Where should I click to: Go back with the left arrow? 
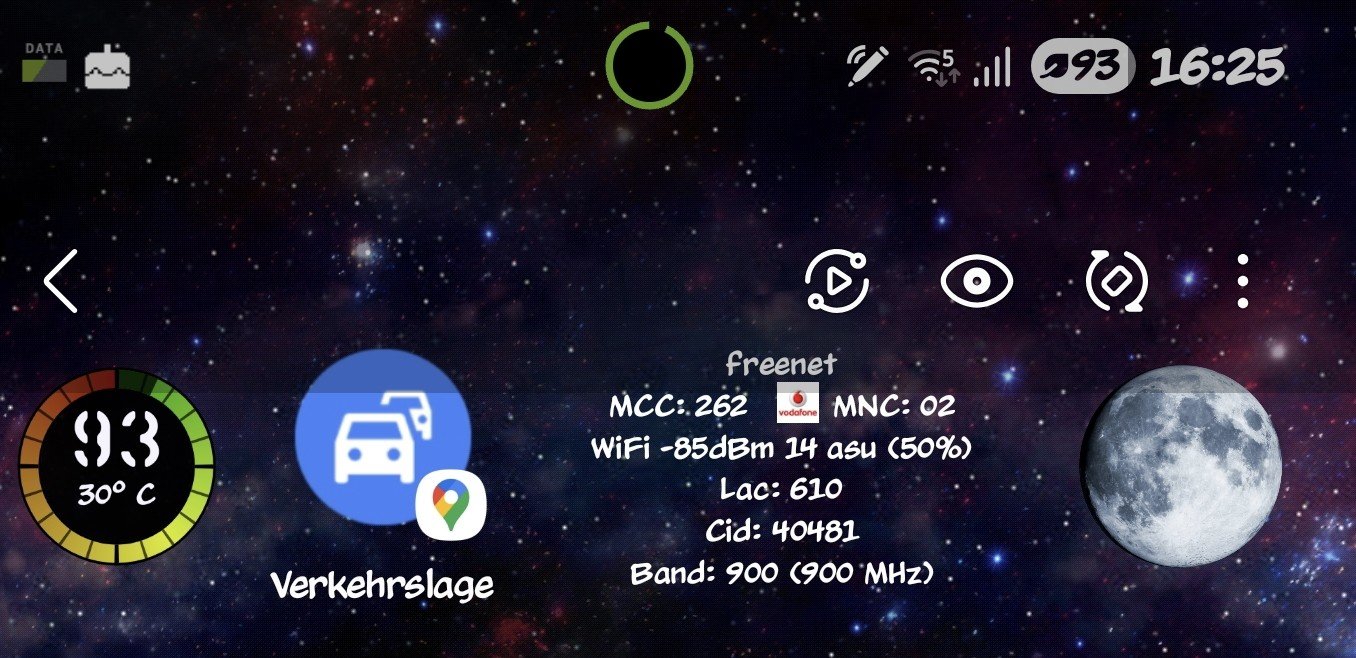point(61,281)
